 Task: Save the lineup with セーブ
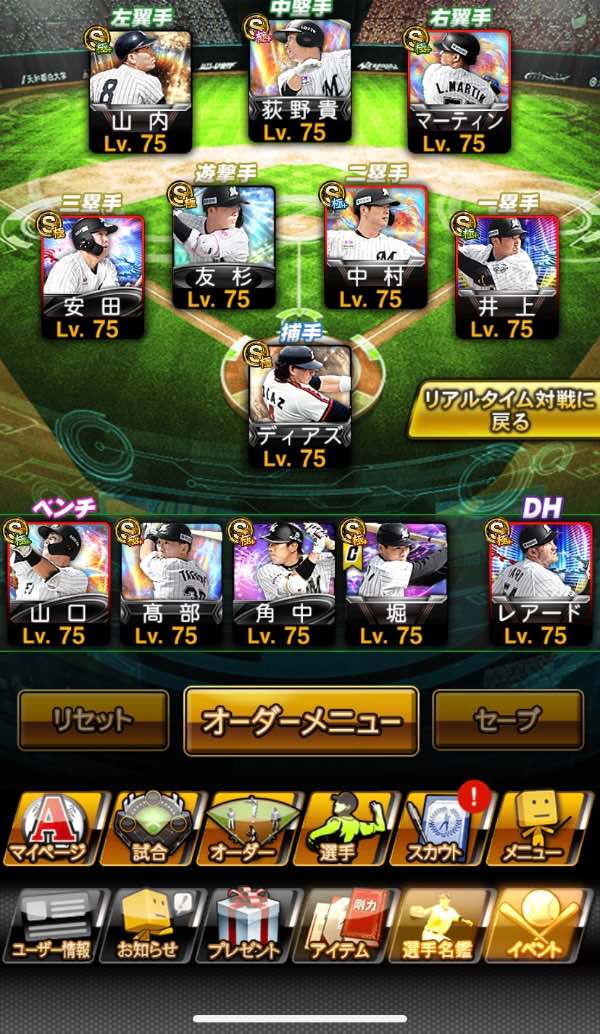click(x=508, y=720)
